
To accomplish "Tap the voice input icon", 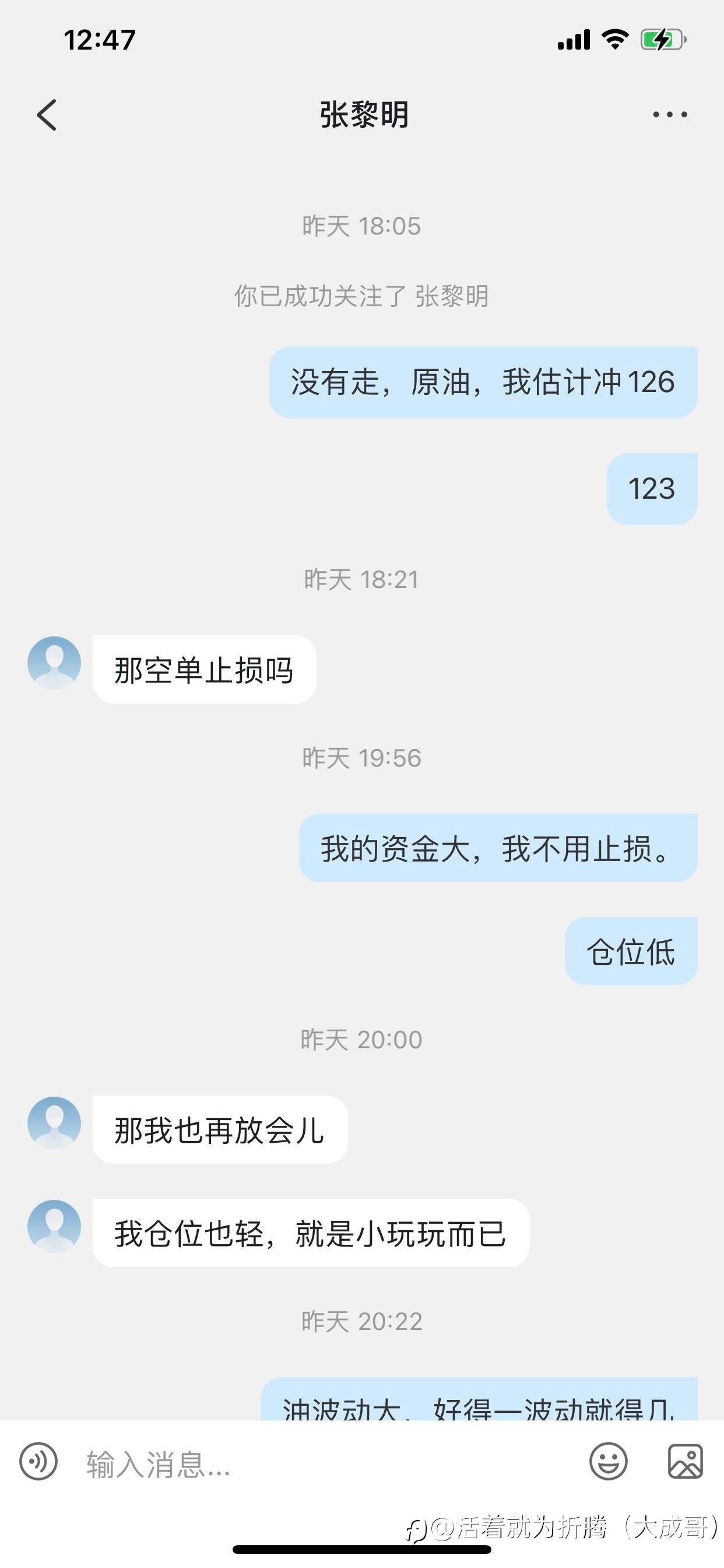I will [x=38, y=1461].
